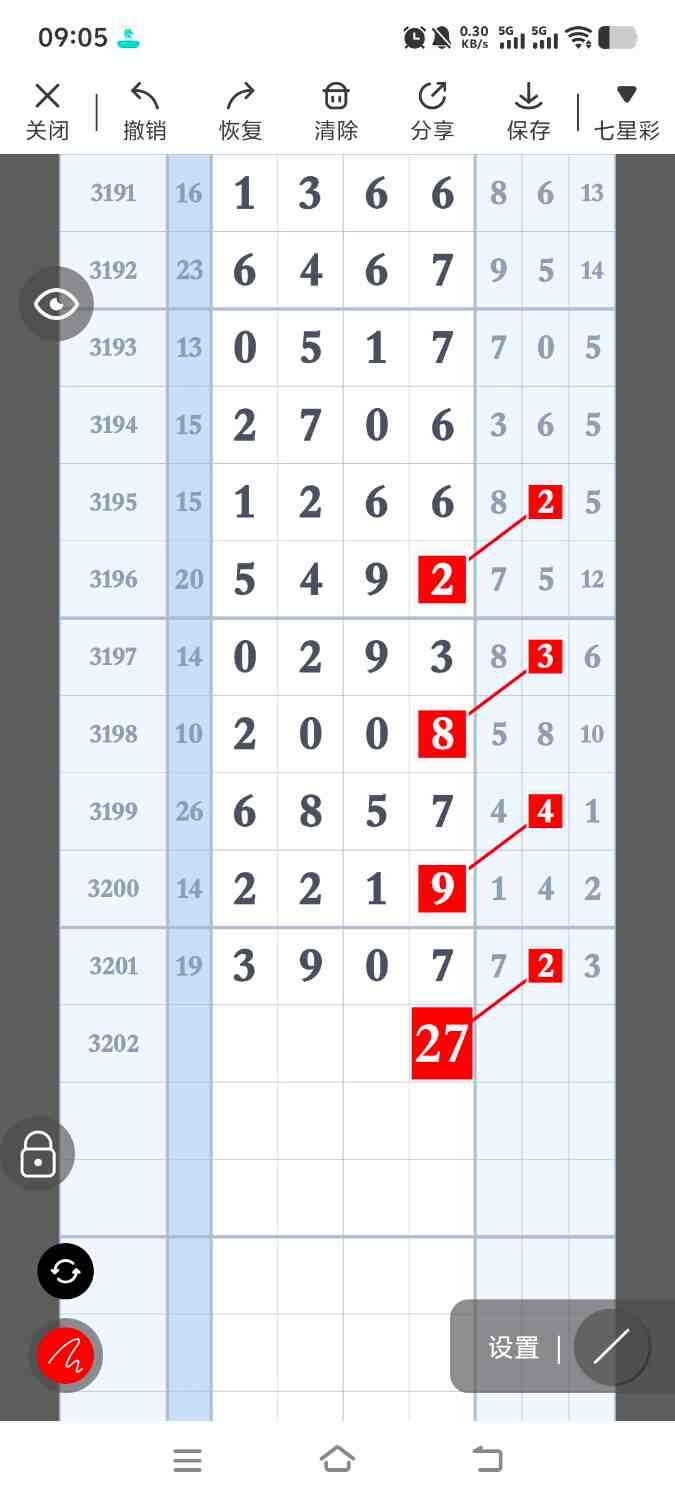Share this trend chart
The image size is (675, 1500).
coord(432,112)
